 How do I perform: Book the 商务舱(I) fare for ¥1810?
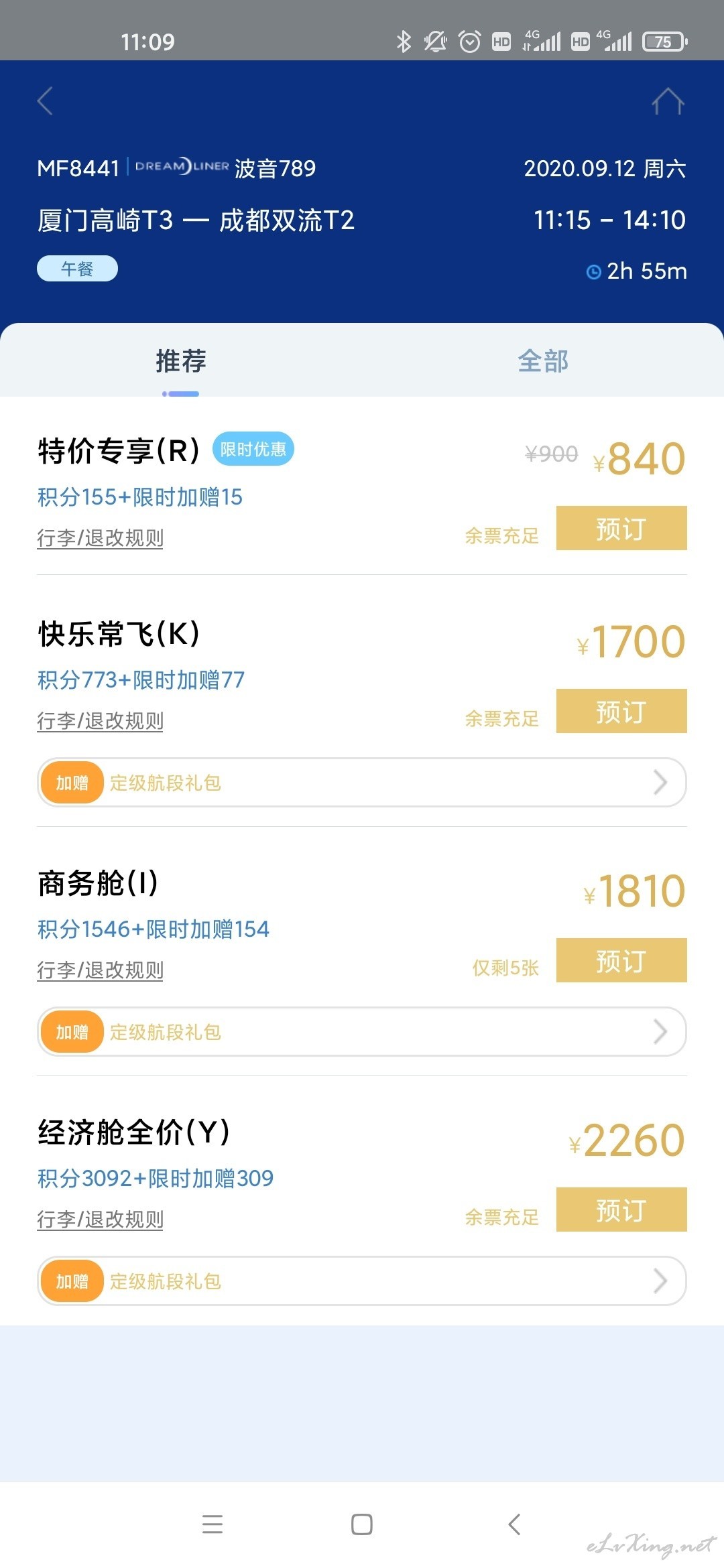pos(621,960)
